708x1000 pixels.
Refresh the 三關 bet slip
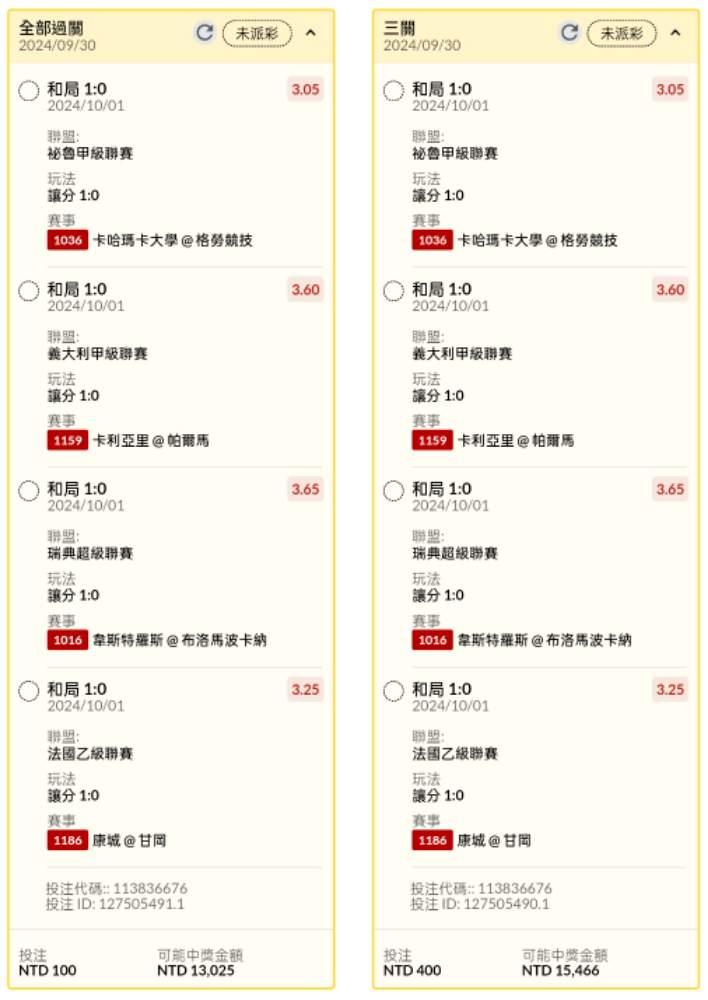pos(569,33)
